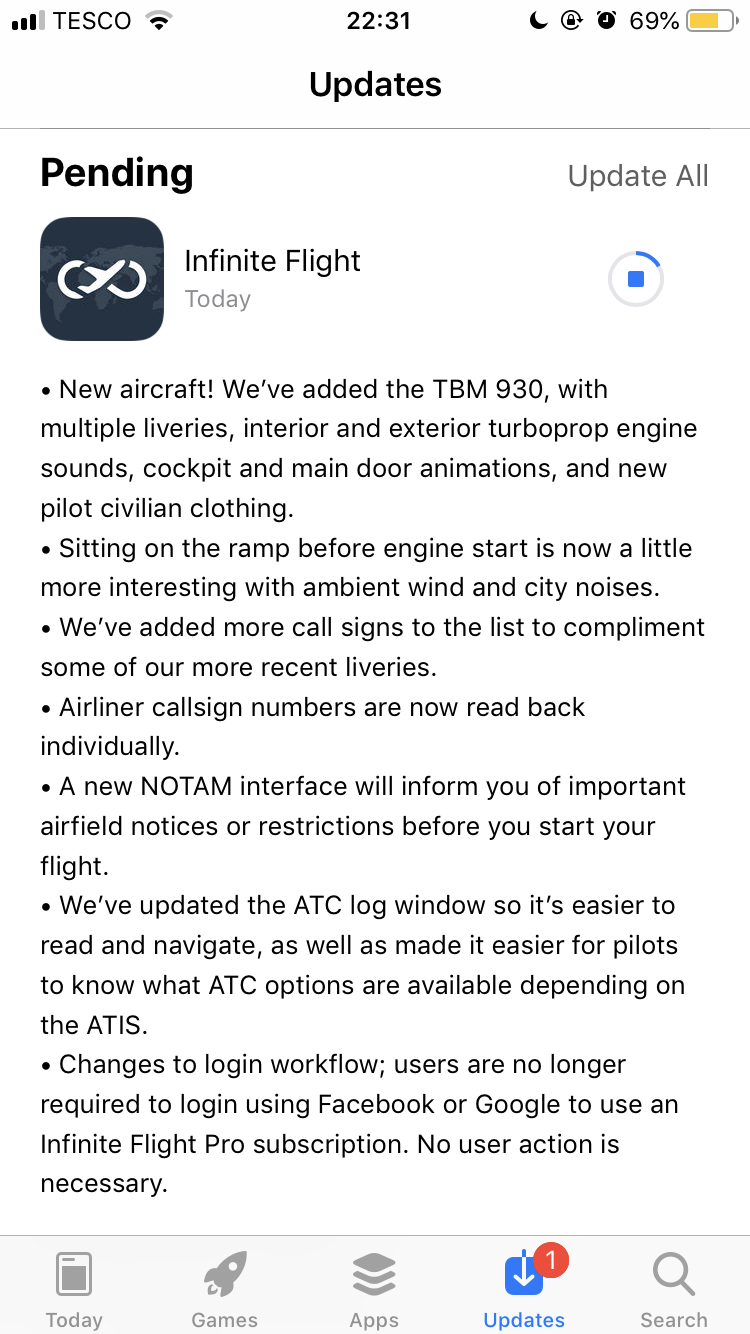The height and width of the screenshot is (1334, 750).
Task: Switch to the Games tab
Action: (224, 1290)
